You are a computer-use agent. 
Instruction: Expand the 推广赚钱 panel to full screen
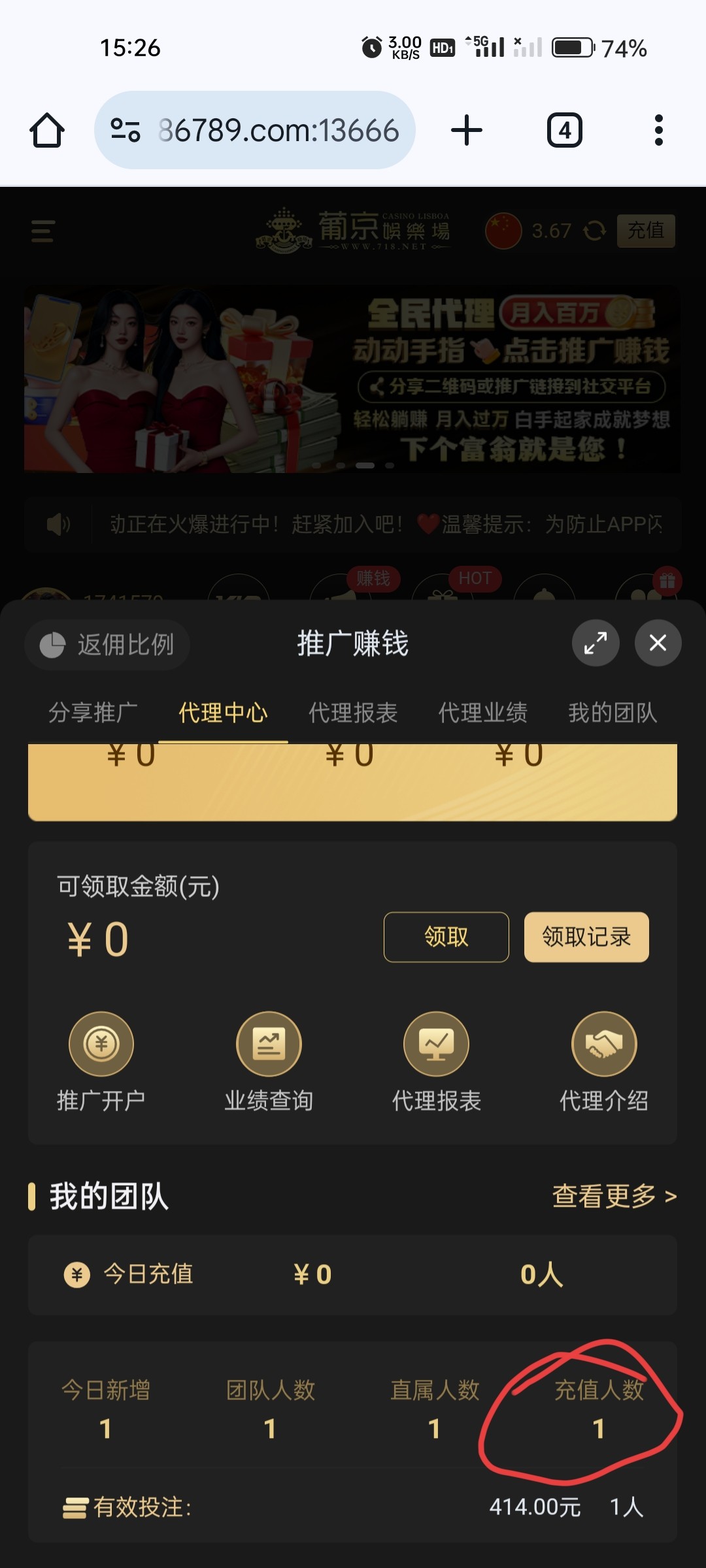[596, 643]
